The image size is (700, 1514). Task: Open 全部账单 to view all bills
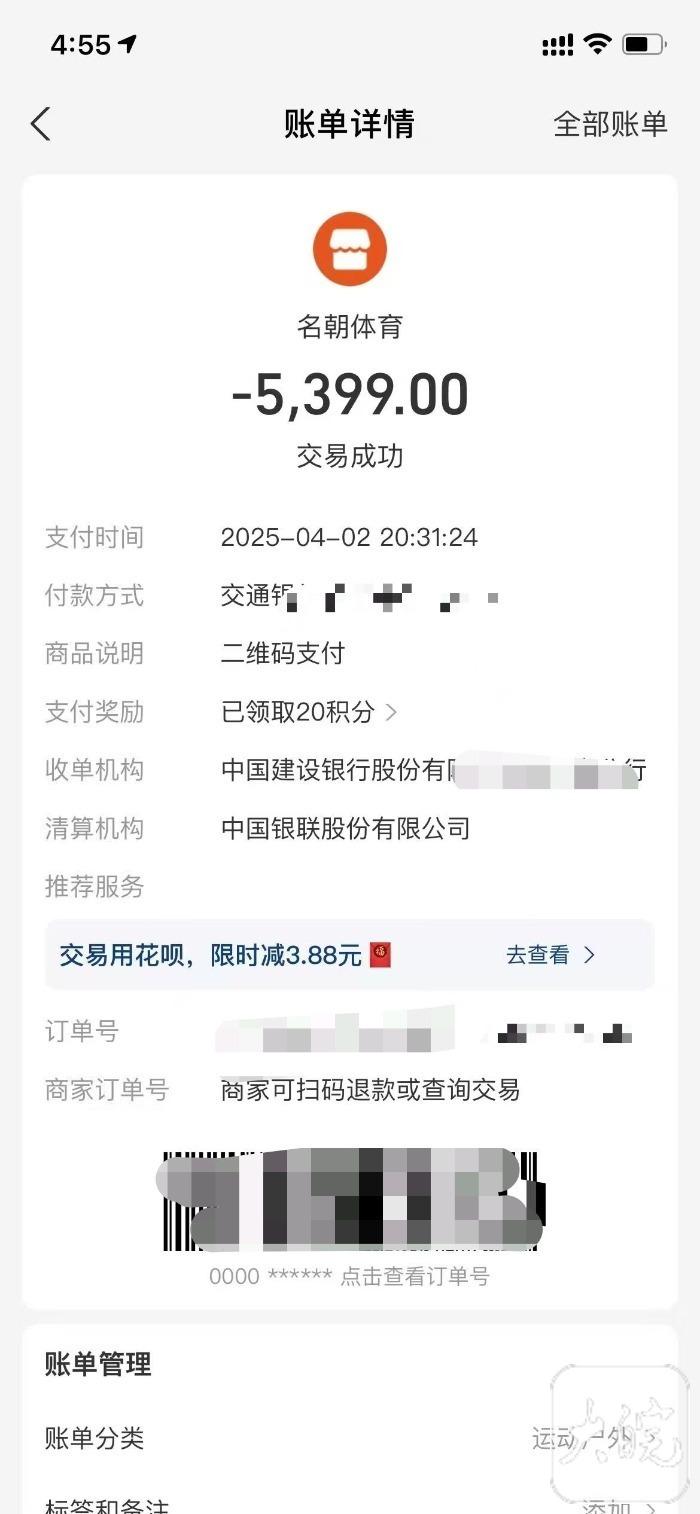click(610, 124)
